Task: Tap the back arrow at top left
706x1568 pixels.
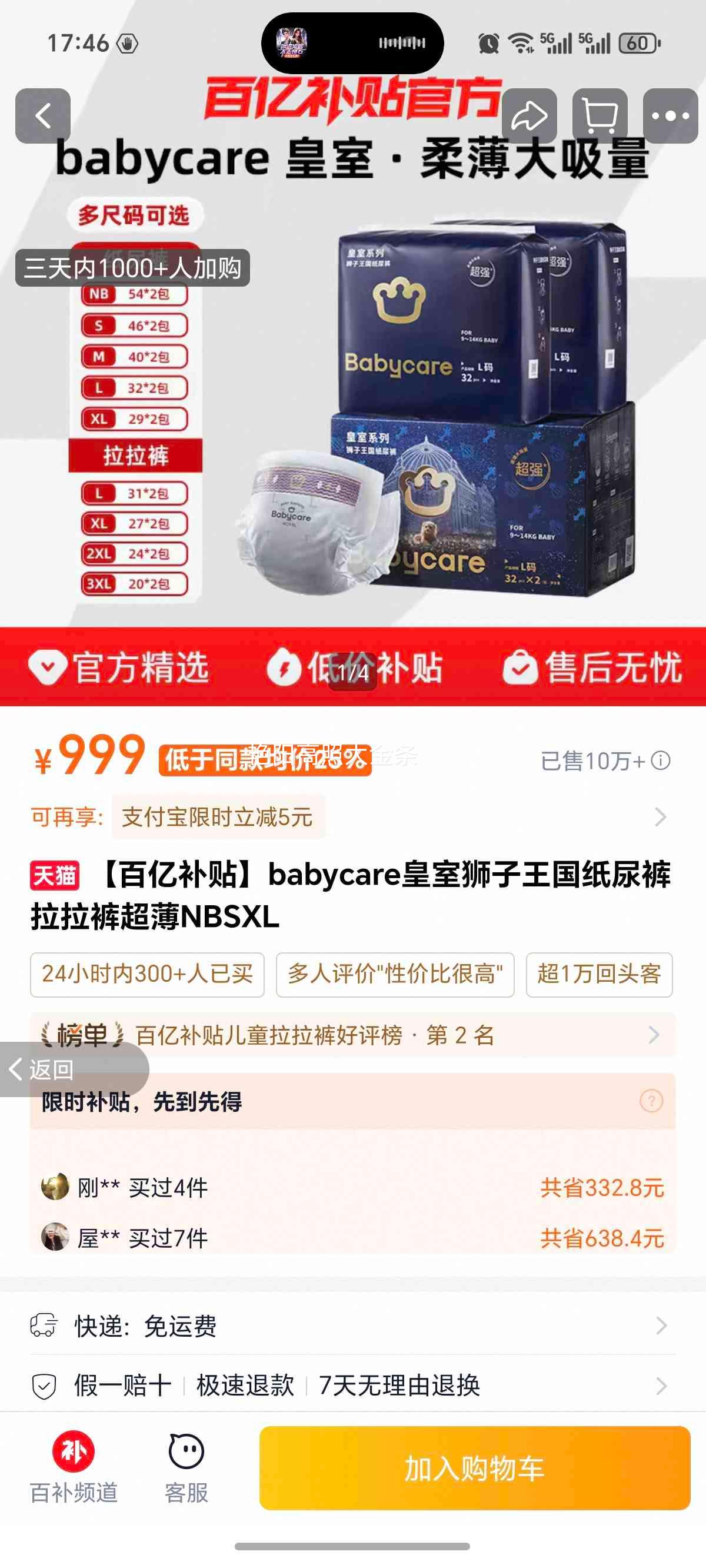Action: pyautogui.click(x=42, y=115)
